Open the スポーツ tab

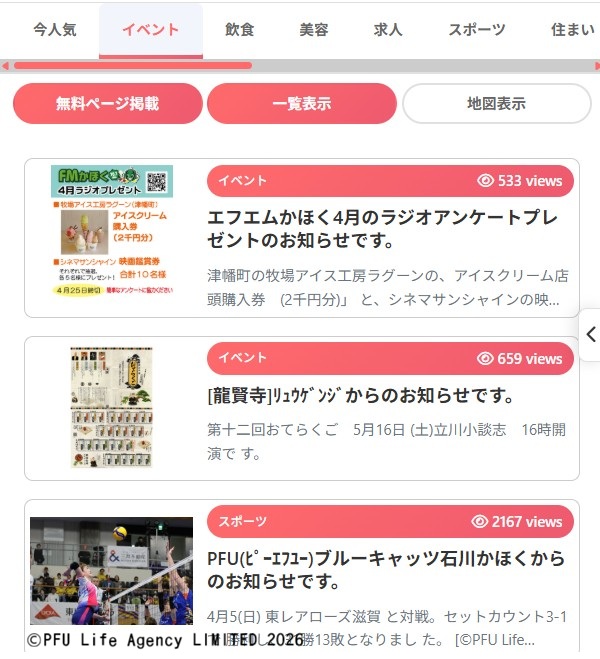coord(476,30)
